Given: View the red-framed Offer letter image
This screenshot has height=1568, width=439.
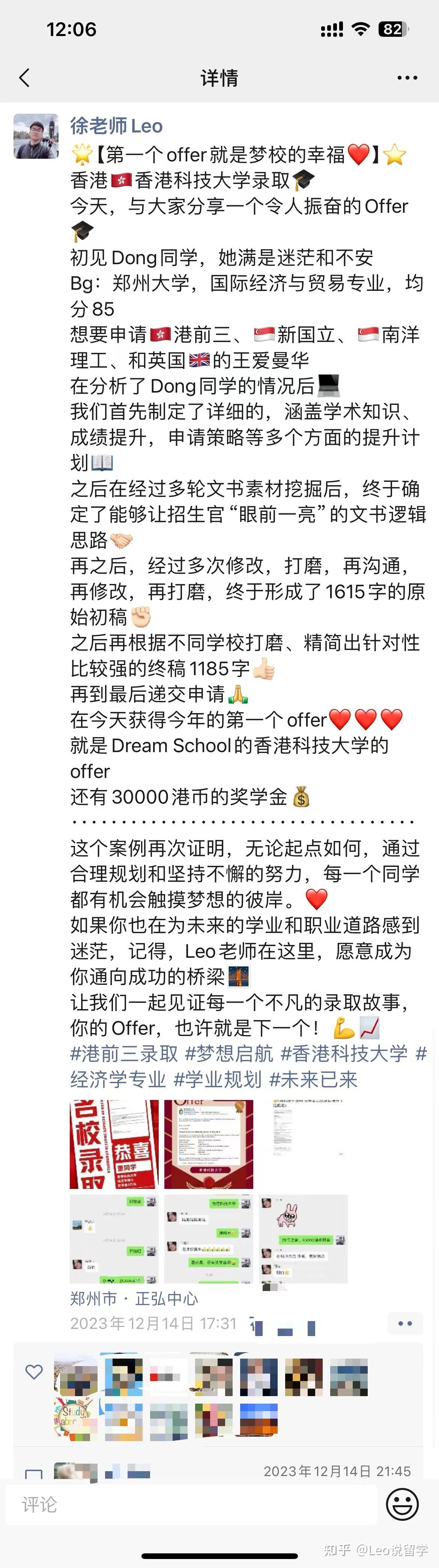Looking at the screenshot, I should (209, 1144).
